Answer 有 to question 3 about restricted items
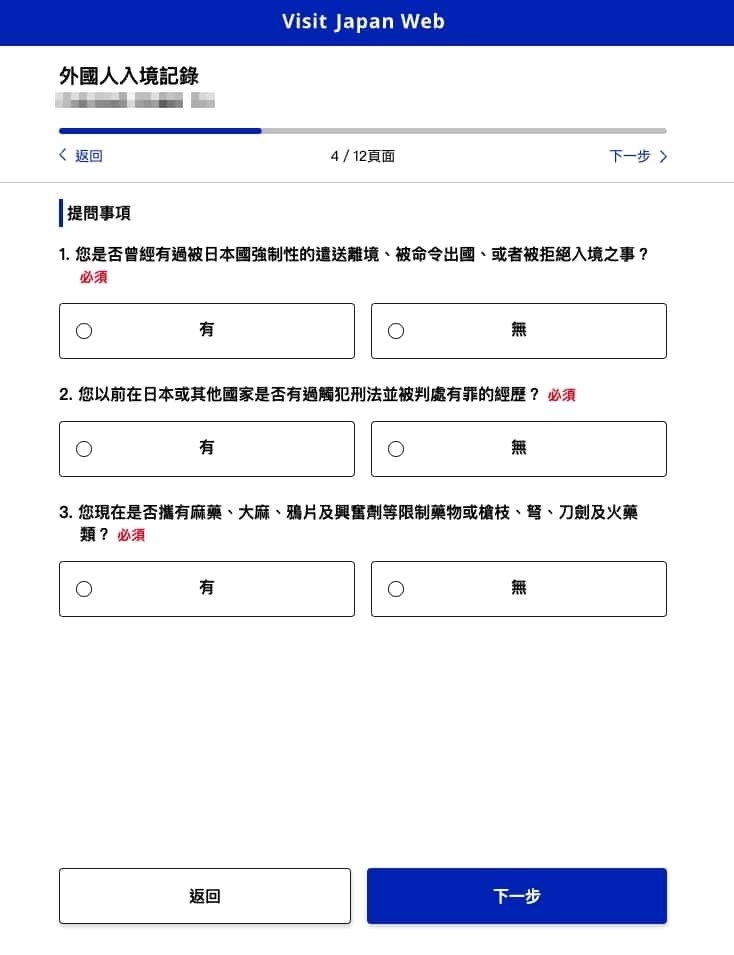Viewport: 734px width, 955px height. coord(206,589)
